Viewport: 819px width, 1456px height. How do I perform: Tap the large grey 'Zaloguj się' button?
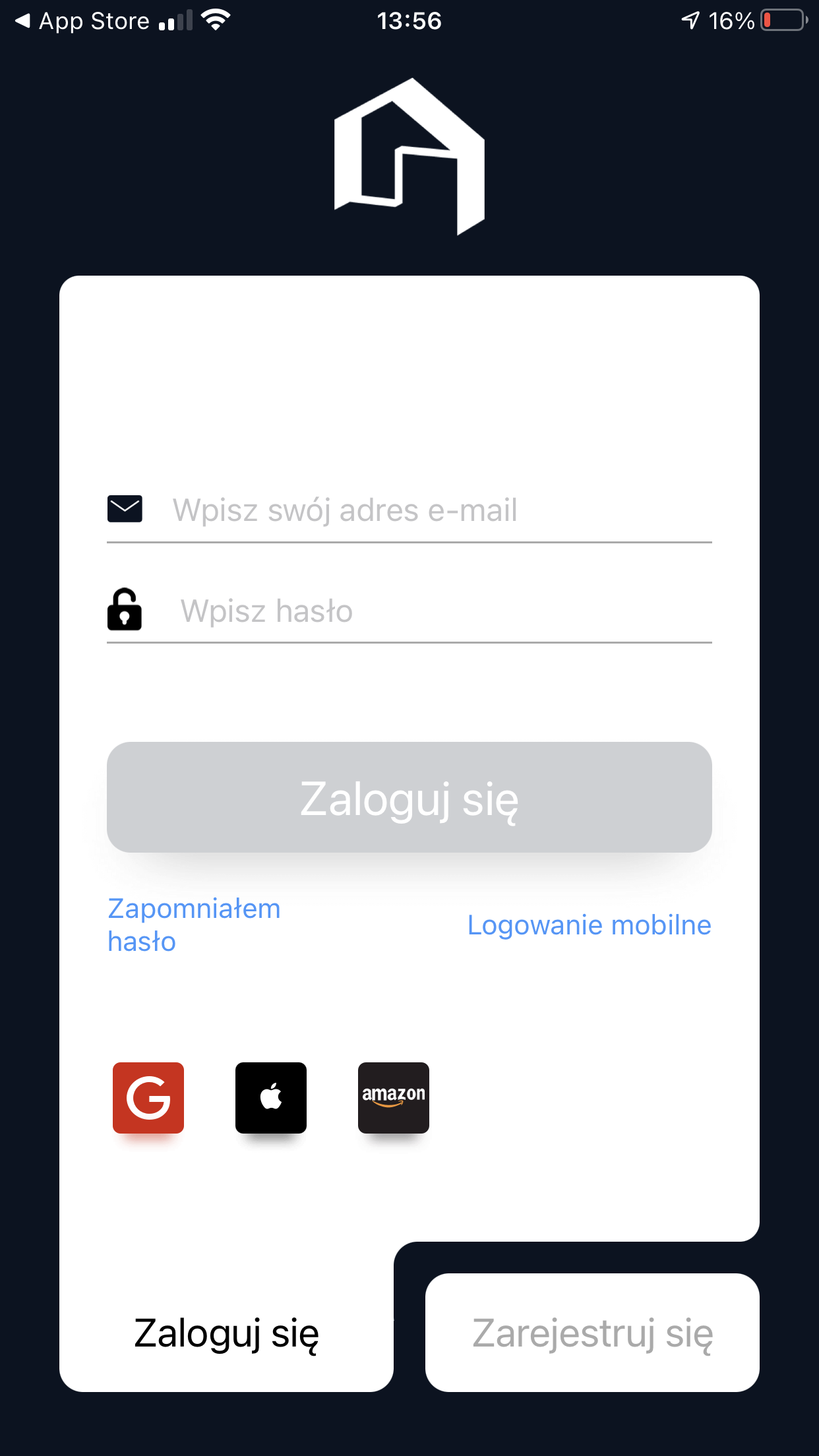[x=409, y=797]
